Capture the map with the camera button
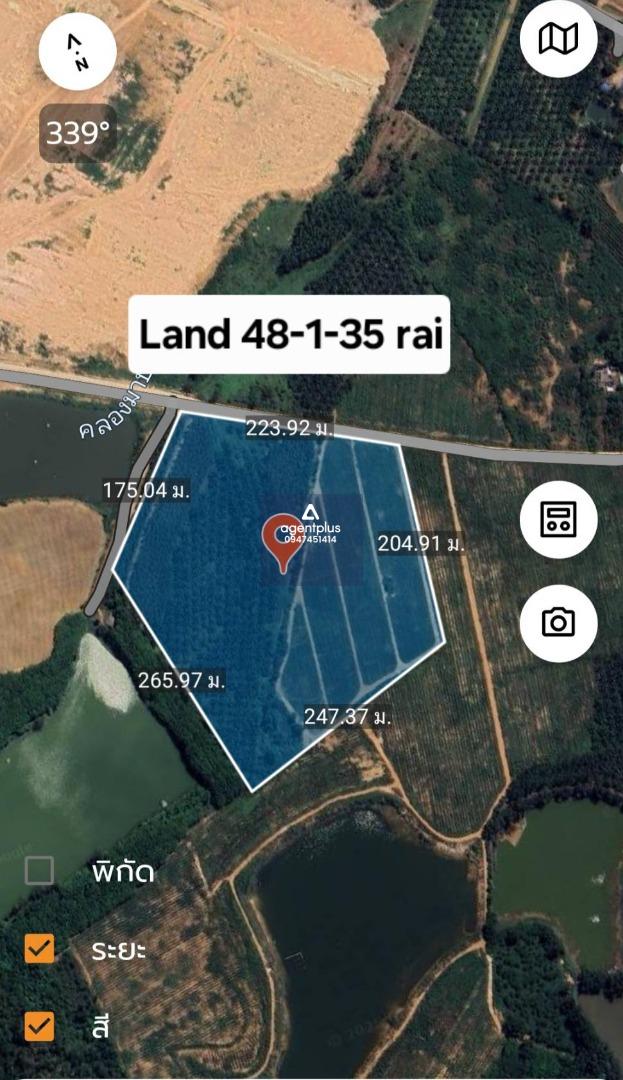Viewport: 623px width, 1080px height. coord(558,623)
